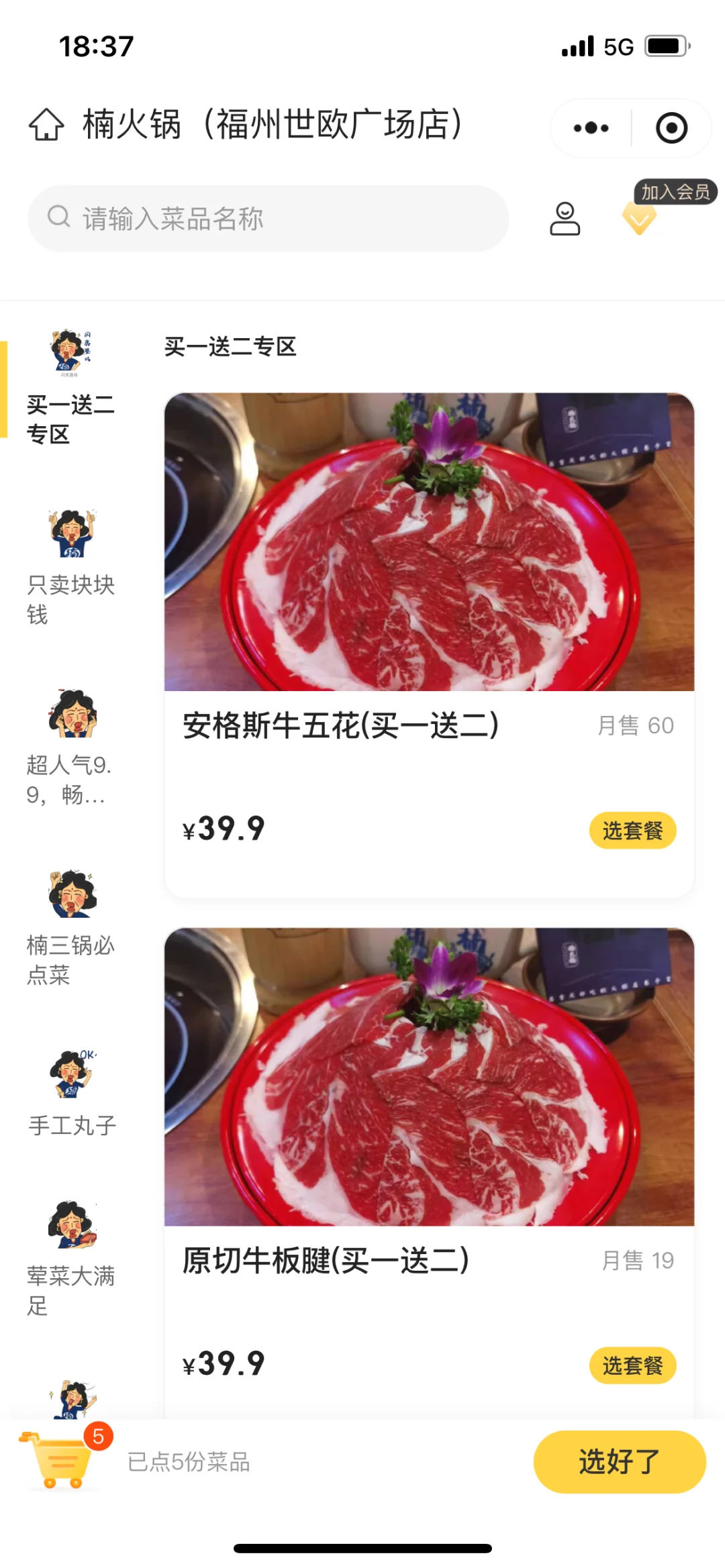Choose 选套餐 for 原切牛板腱
Screen dimensions: 725x1568
[x=632, y=1365]
